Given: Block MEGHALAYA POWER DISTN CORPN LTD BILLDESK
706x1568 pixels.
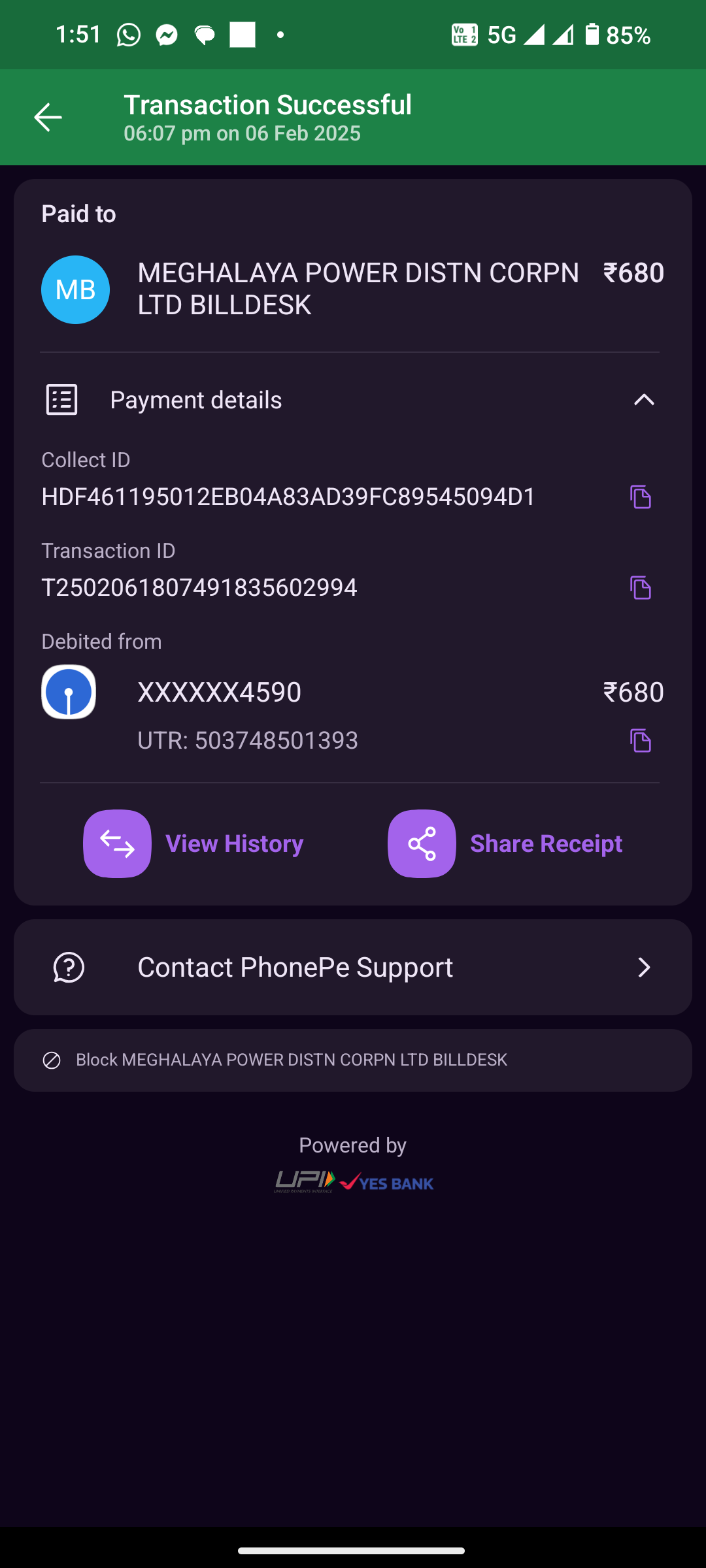Looking at the screenshot, I should [x=353, y=1060].
